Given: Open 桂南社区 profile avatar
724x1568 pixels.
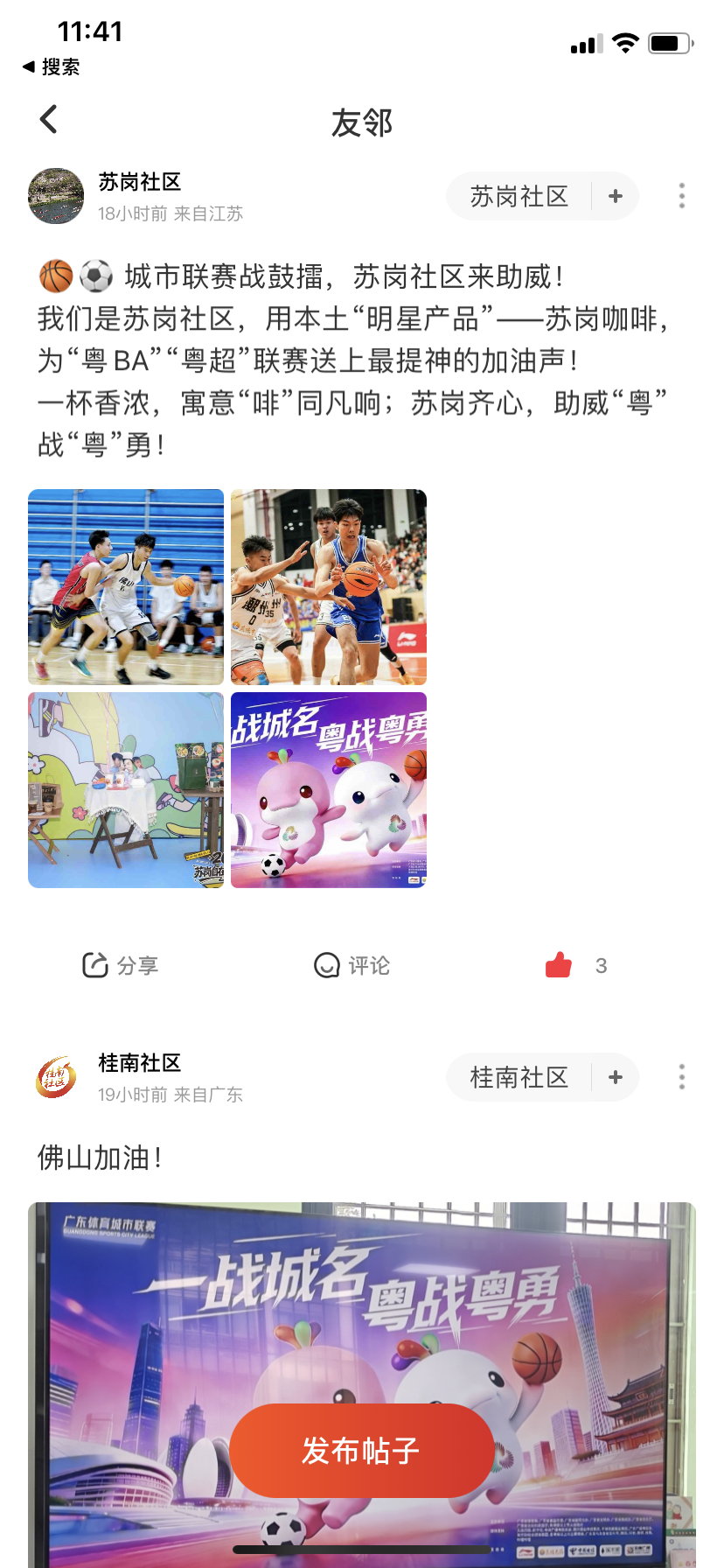Looking at the screenshot, I should [x=56, y=1077].
